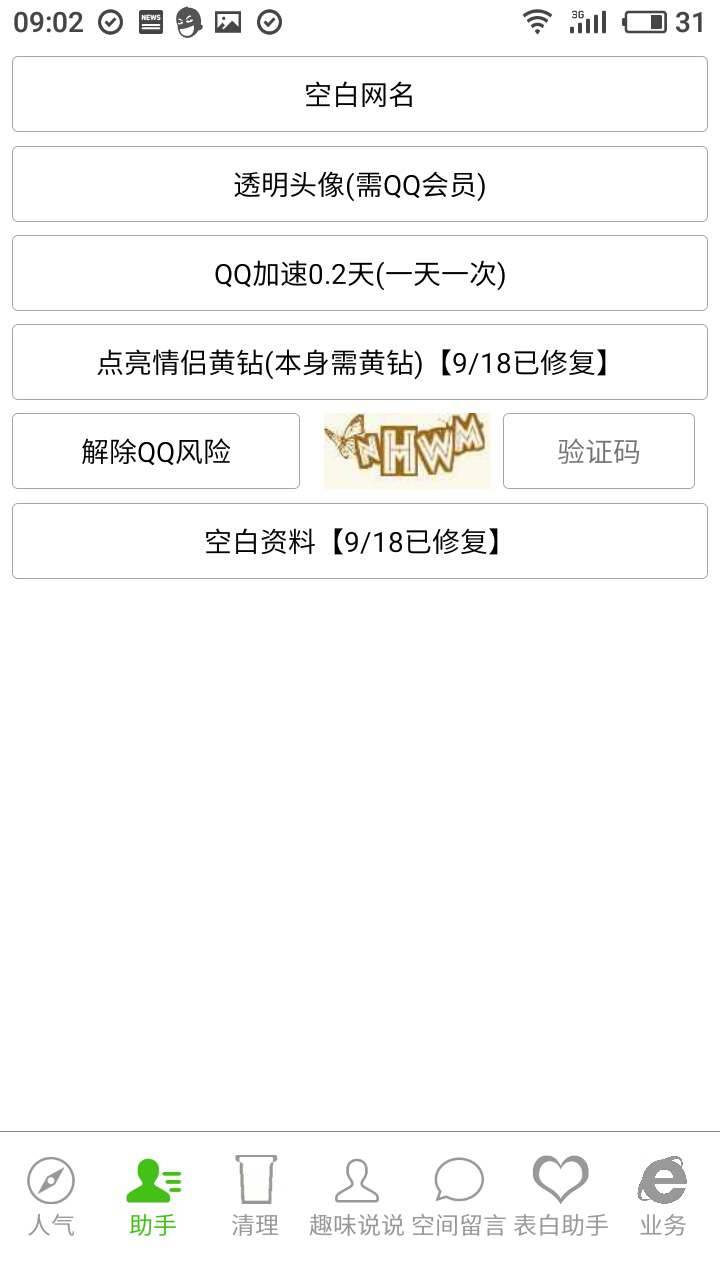
Task: Tap the 解除QQ风险 button
Action: click(156, 451)
